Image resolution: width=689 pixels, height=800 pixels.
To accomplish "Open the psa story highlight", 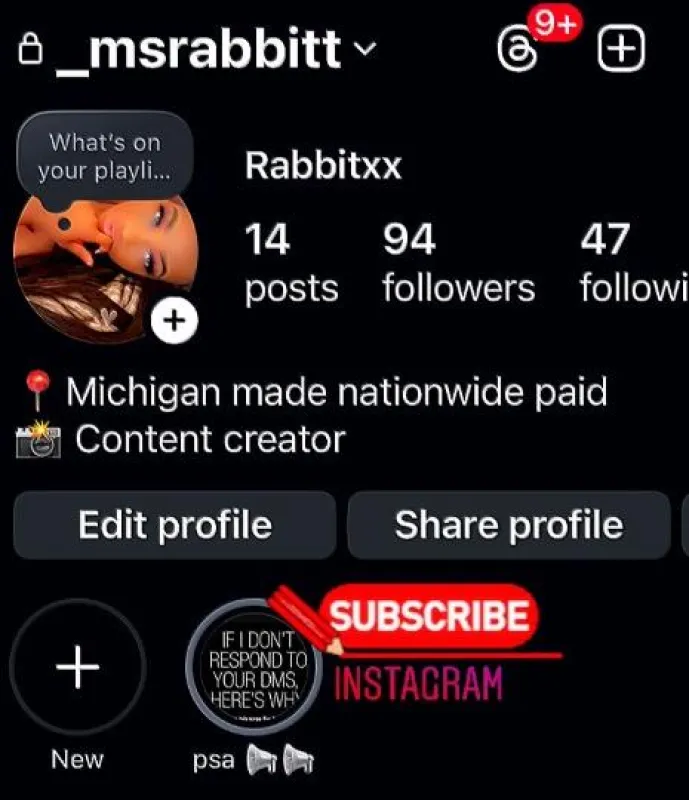I will click(x=255, y=668).
